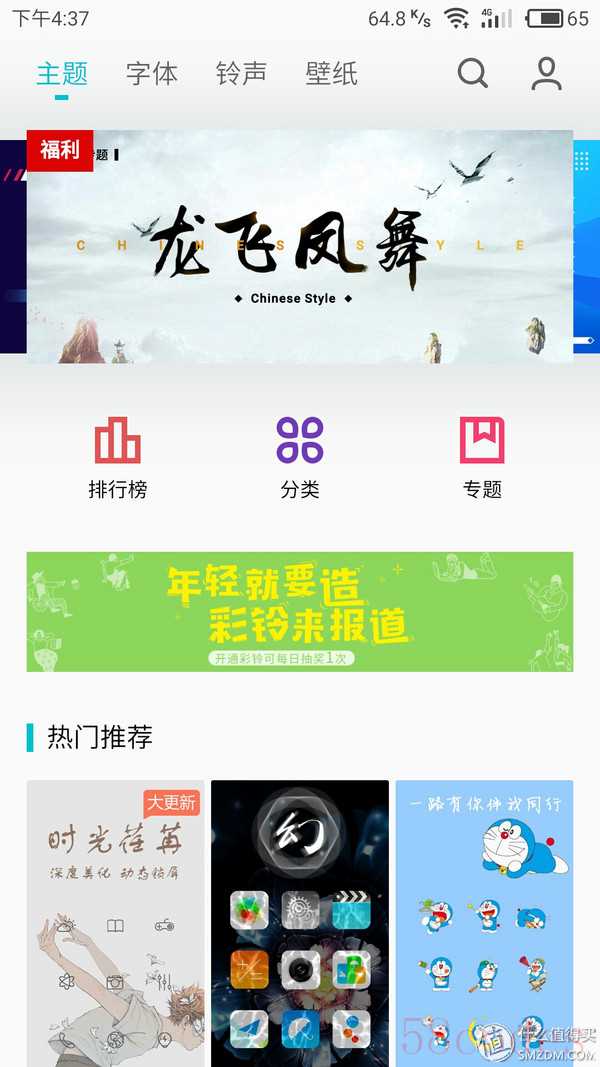Open the Doraemon 一路有你 theme
This screenshot has width=600, height=1067.
pyautogui.click(x=484, y=920)
